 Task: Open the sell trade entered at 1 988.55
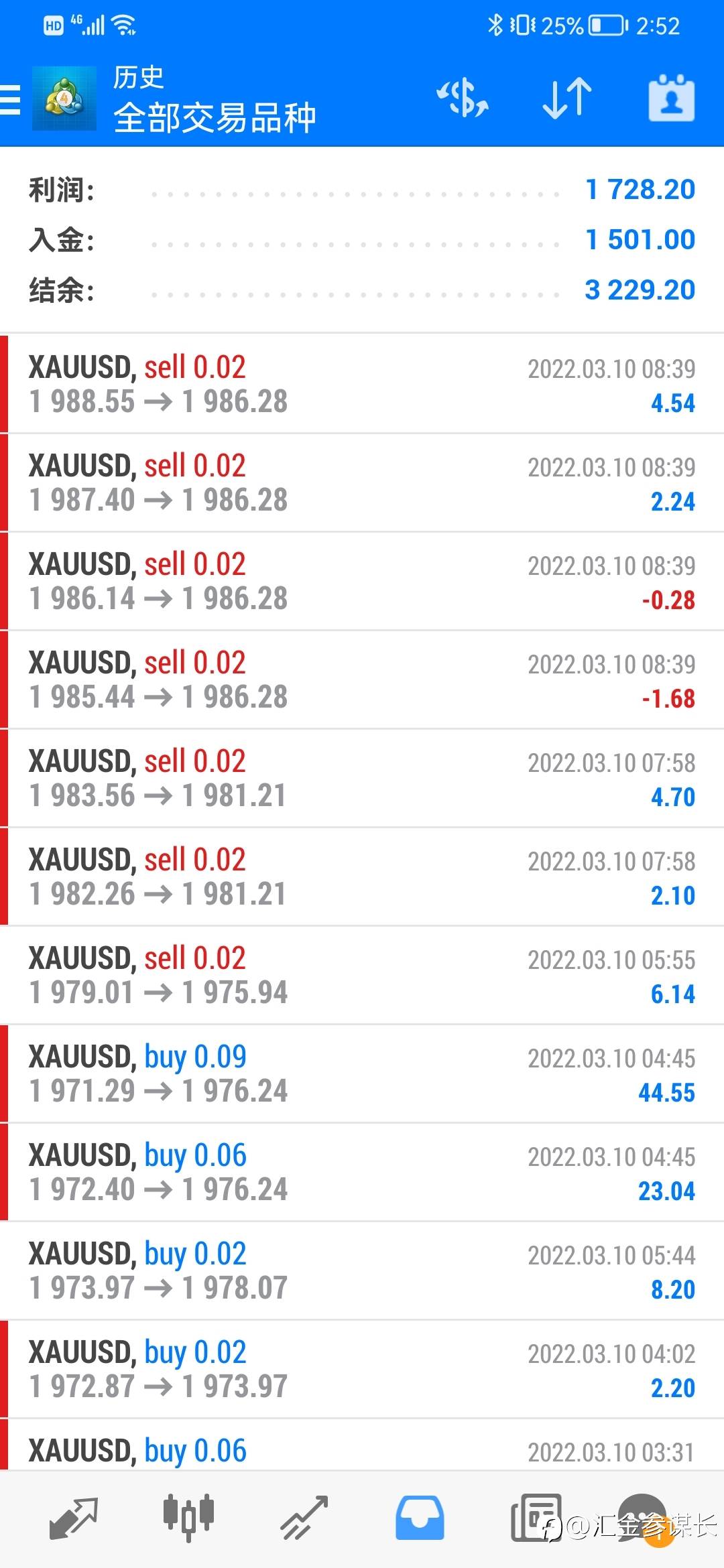pyautogui.click(x=362, y=384)
